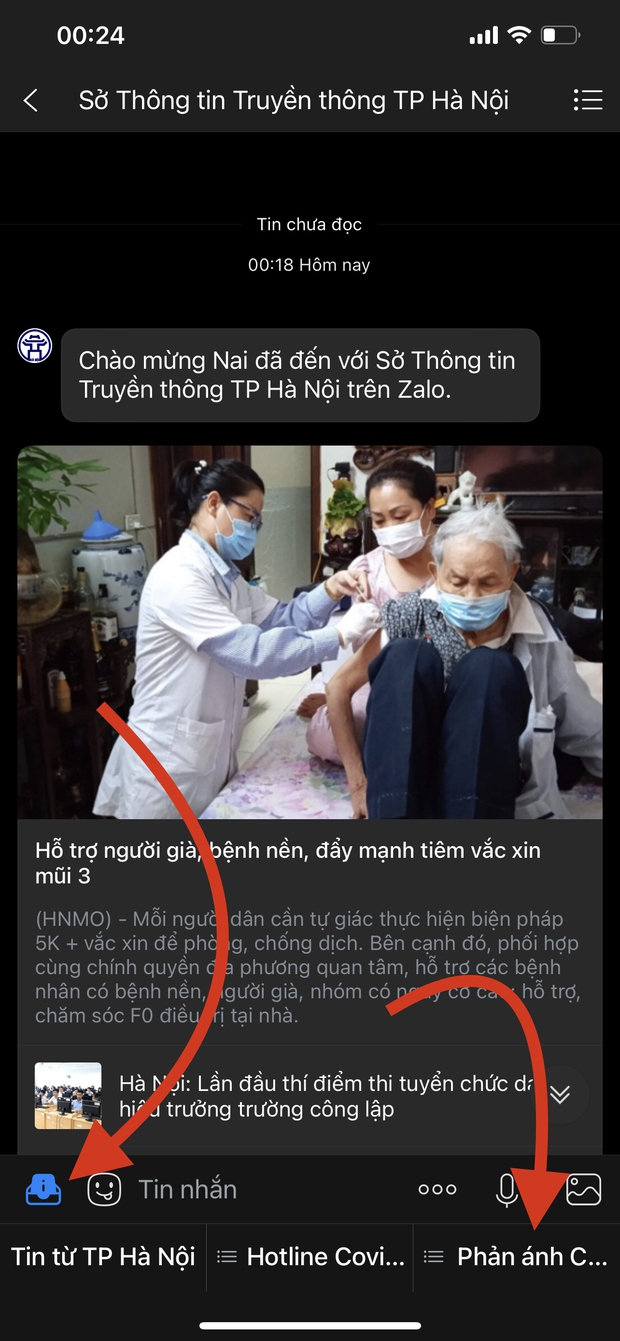Viewport: 620px width, 1341px height.
Task: Record a voice message with microphone
Action: 507,1189
